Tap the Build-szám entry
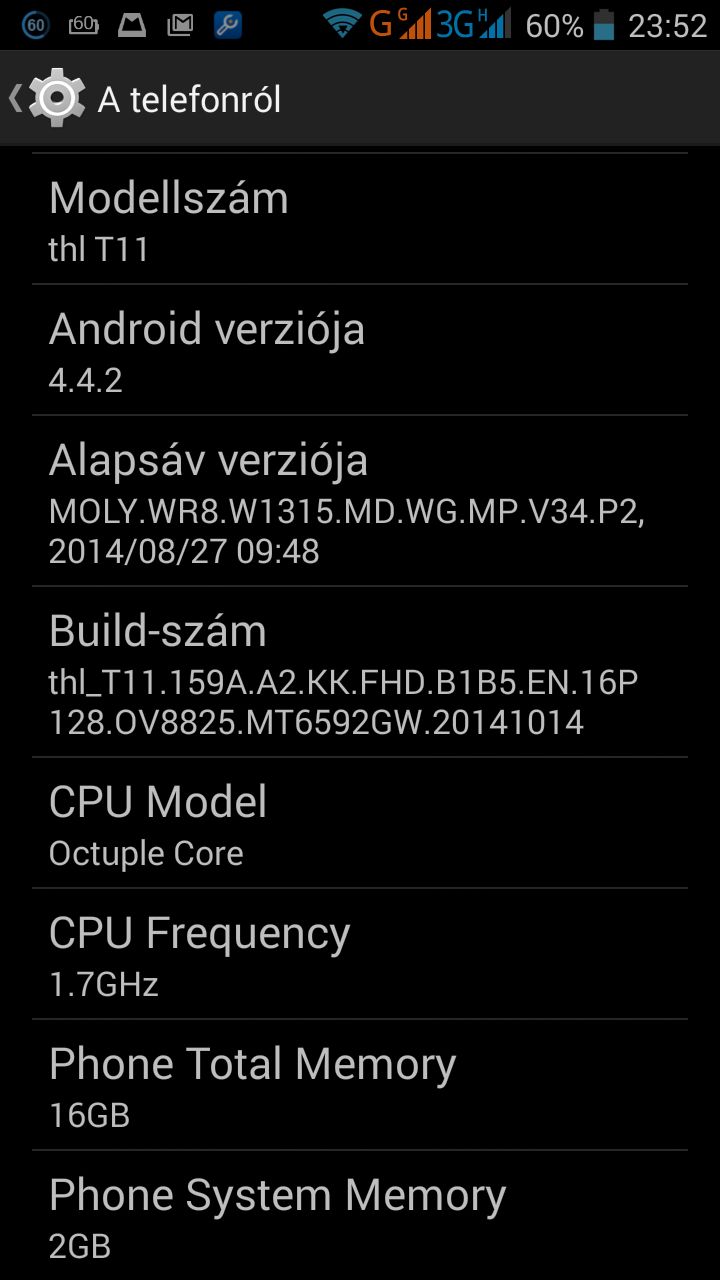 click(360, 672)
